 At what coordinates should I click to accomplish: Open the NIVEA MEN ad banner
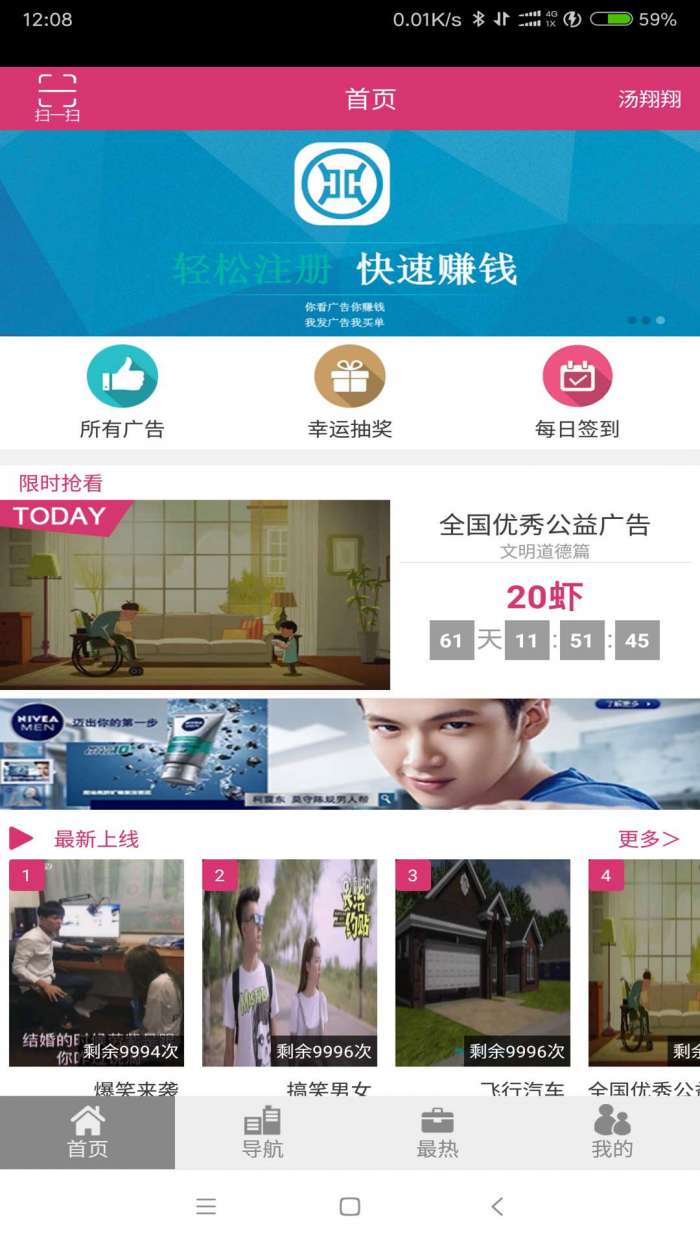[x=350, y=754]
